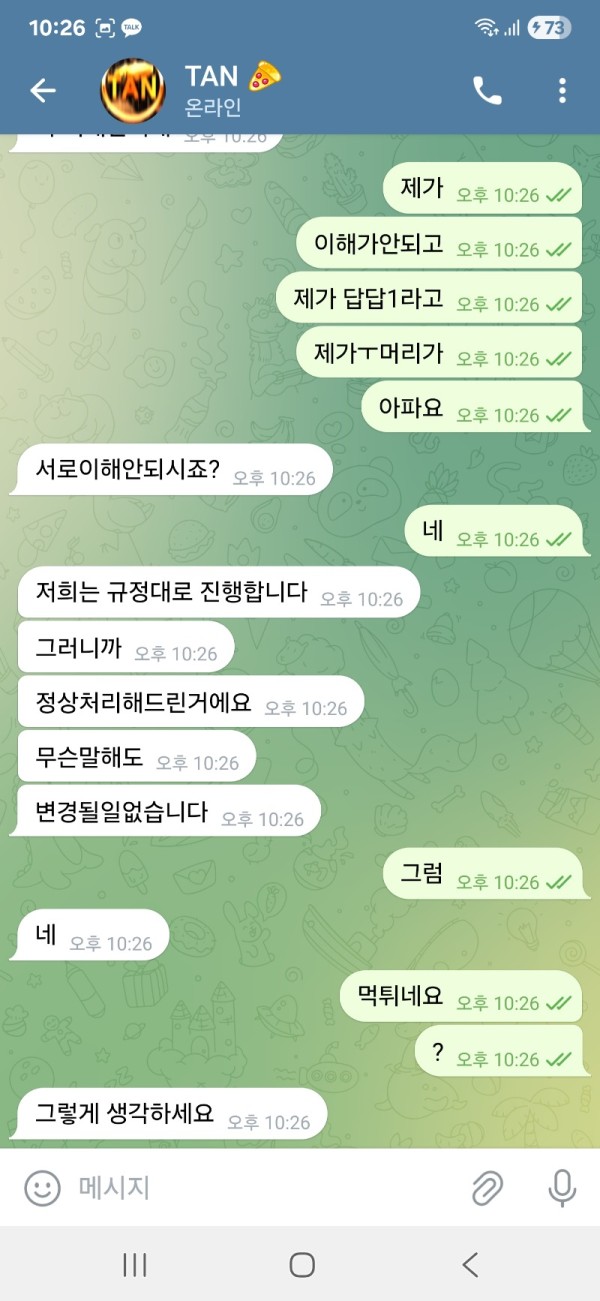Image resolution: width=600 pixels, height=1301 pixels.
Task: Attach a file with the paperclip
Action: (487, 1188)
